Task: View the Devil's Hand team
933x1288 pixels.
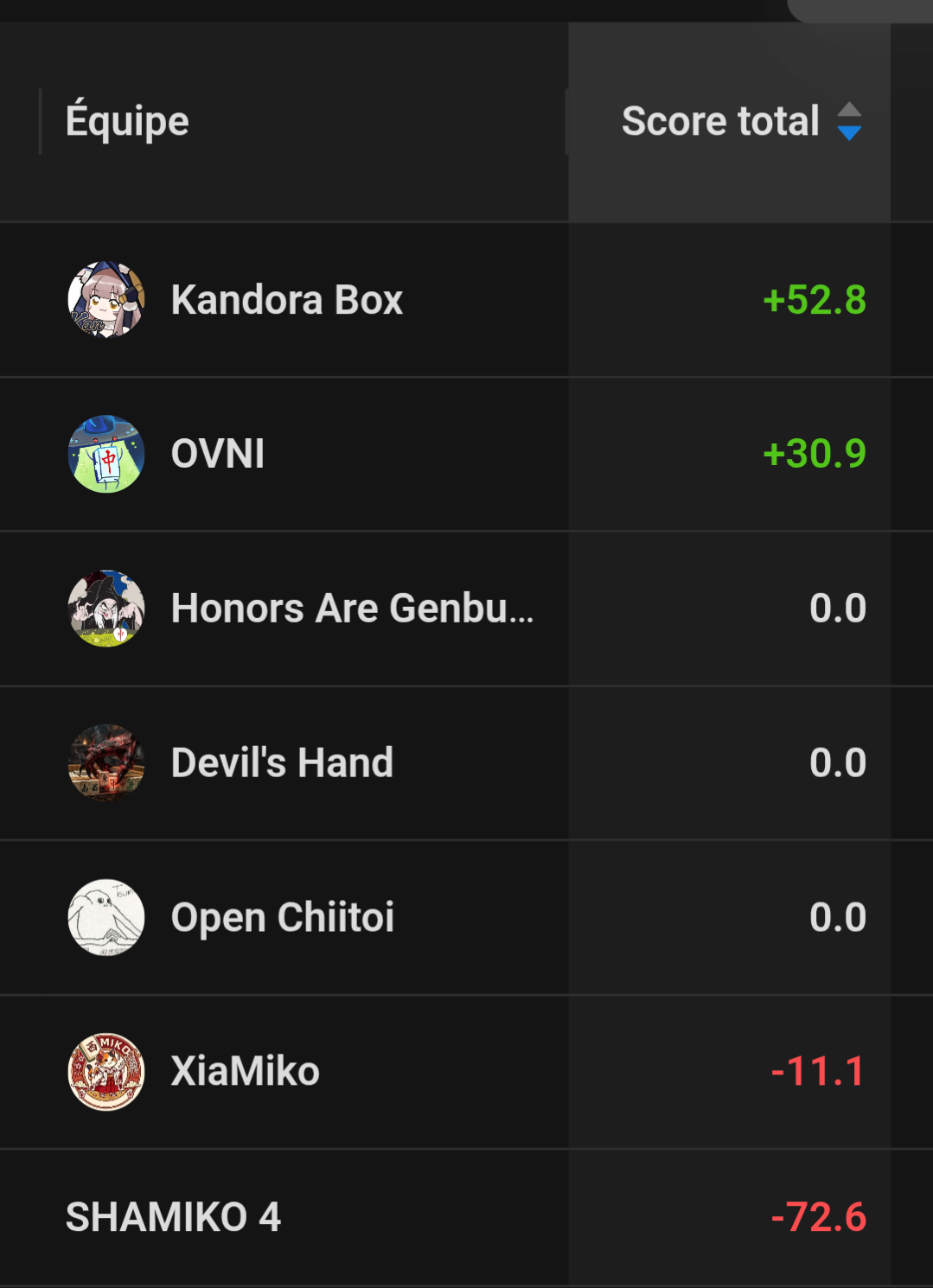Action: coord(466,763)
